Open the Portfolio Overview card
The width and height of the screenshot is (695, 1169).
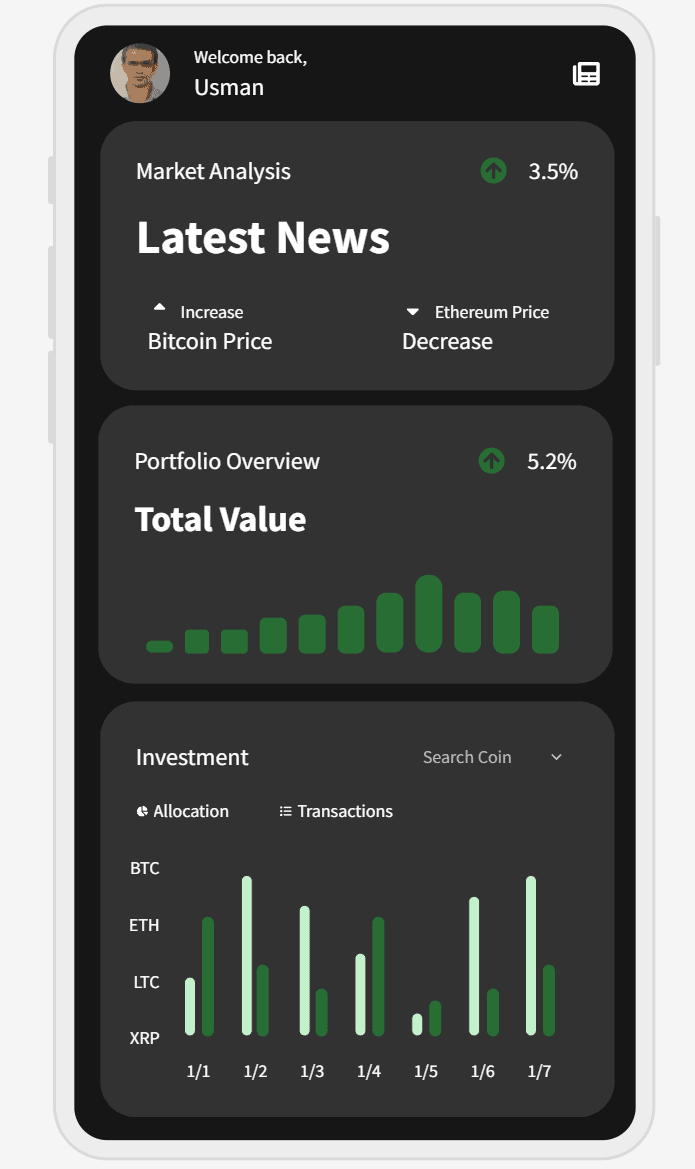(x=356, y=544)
